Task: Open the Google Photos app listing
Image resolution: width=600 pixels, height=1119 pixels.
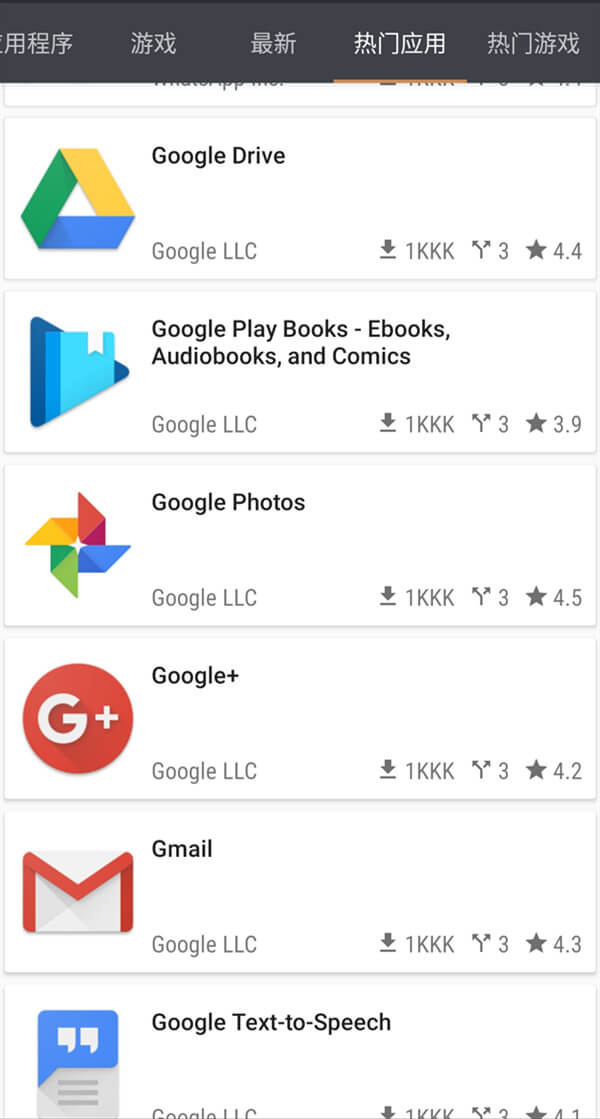Action: [x=300, y=545]
